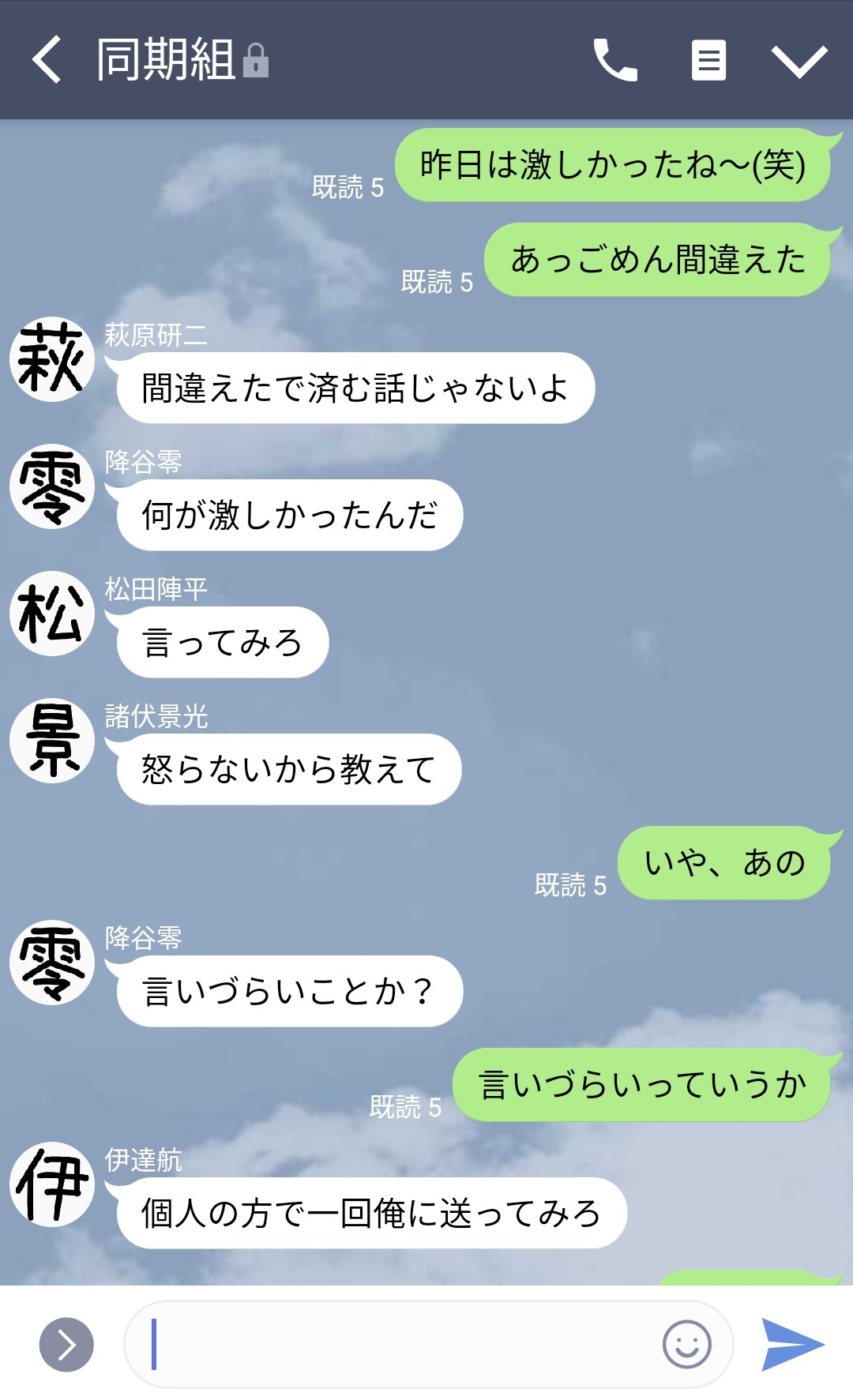The height and width of the screenshot is (1400, 853).
Task: Open 松田陣平's profile avatar
Action: pos(52,614)
